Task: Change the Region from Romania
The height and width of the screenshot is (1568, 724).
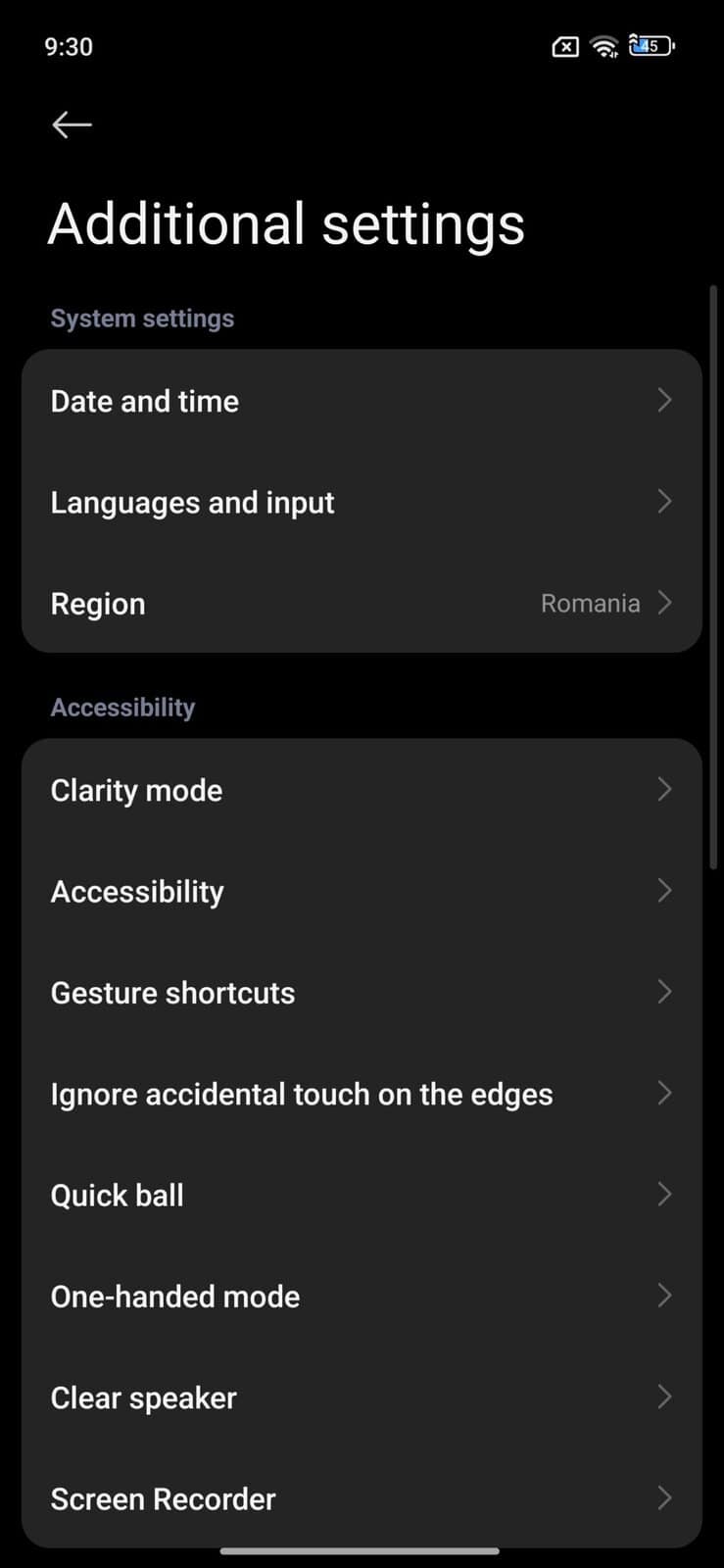Action: pyautogui.click(x=361, y=604)
